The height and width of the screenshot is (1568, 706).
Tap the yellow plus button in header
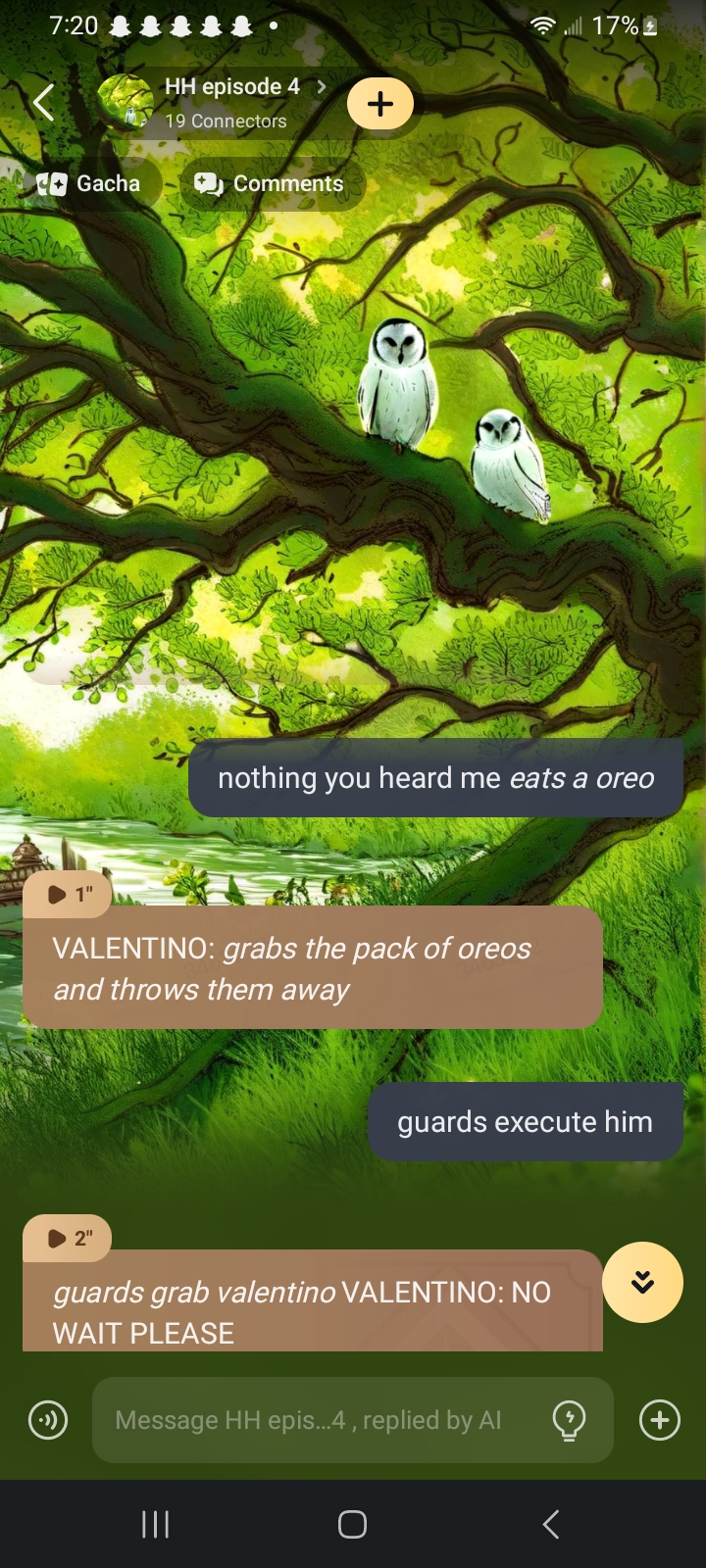(x=380, y=103)
